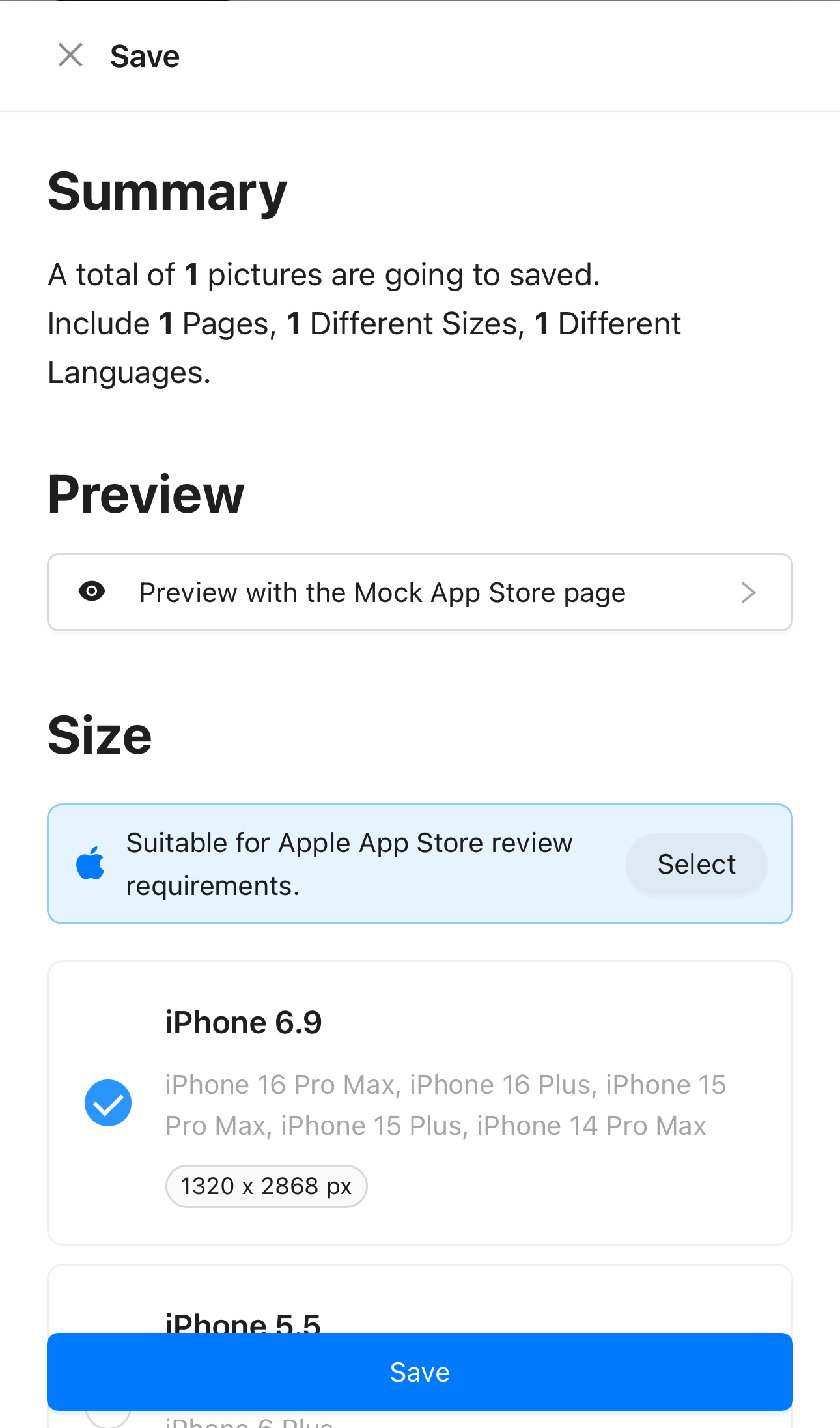Screen dimensions: 840x1428
Task: Tap the blue Save button
Action: click(x=419, y=1372)
